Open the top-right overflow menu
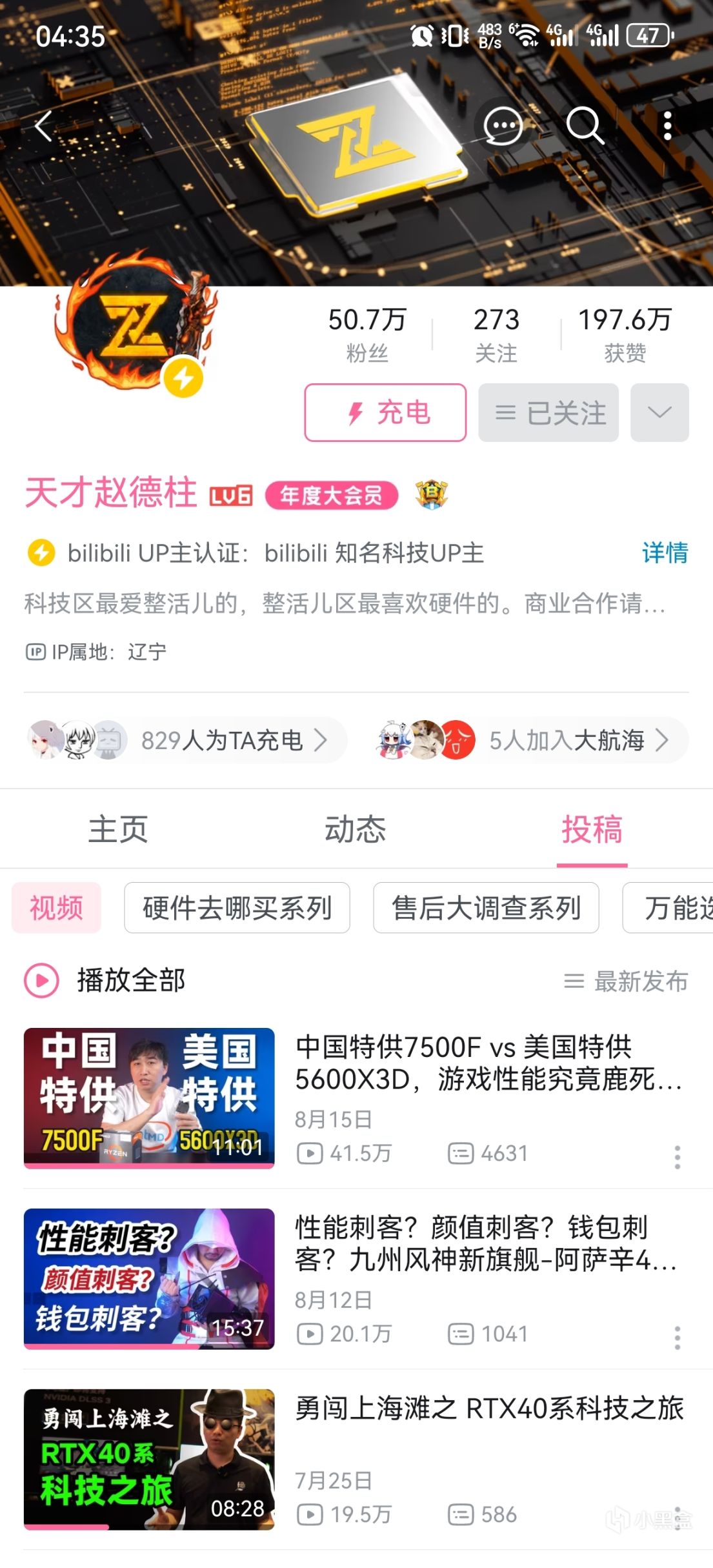This screenshot has width=713, height=1568. (668, 125)
